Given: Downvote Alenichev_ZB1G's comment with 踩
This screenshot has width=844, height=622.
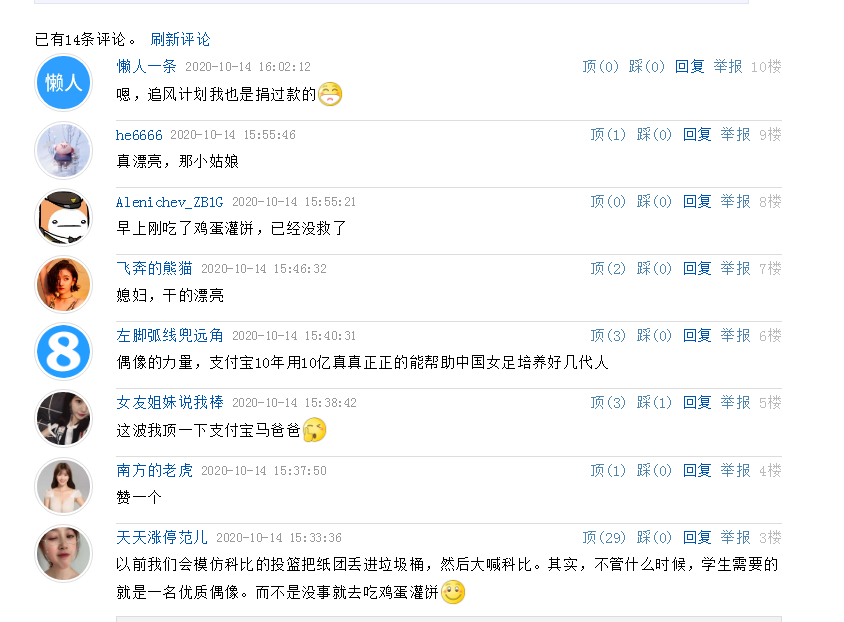Looking at the screenshot, I should pyautogui.click(x=654, y=202).
